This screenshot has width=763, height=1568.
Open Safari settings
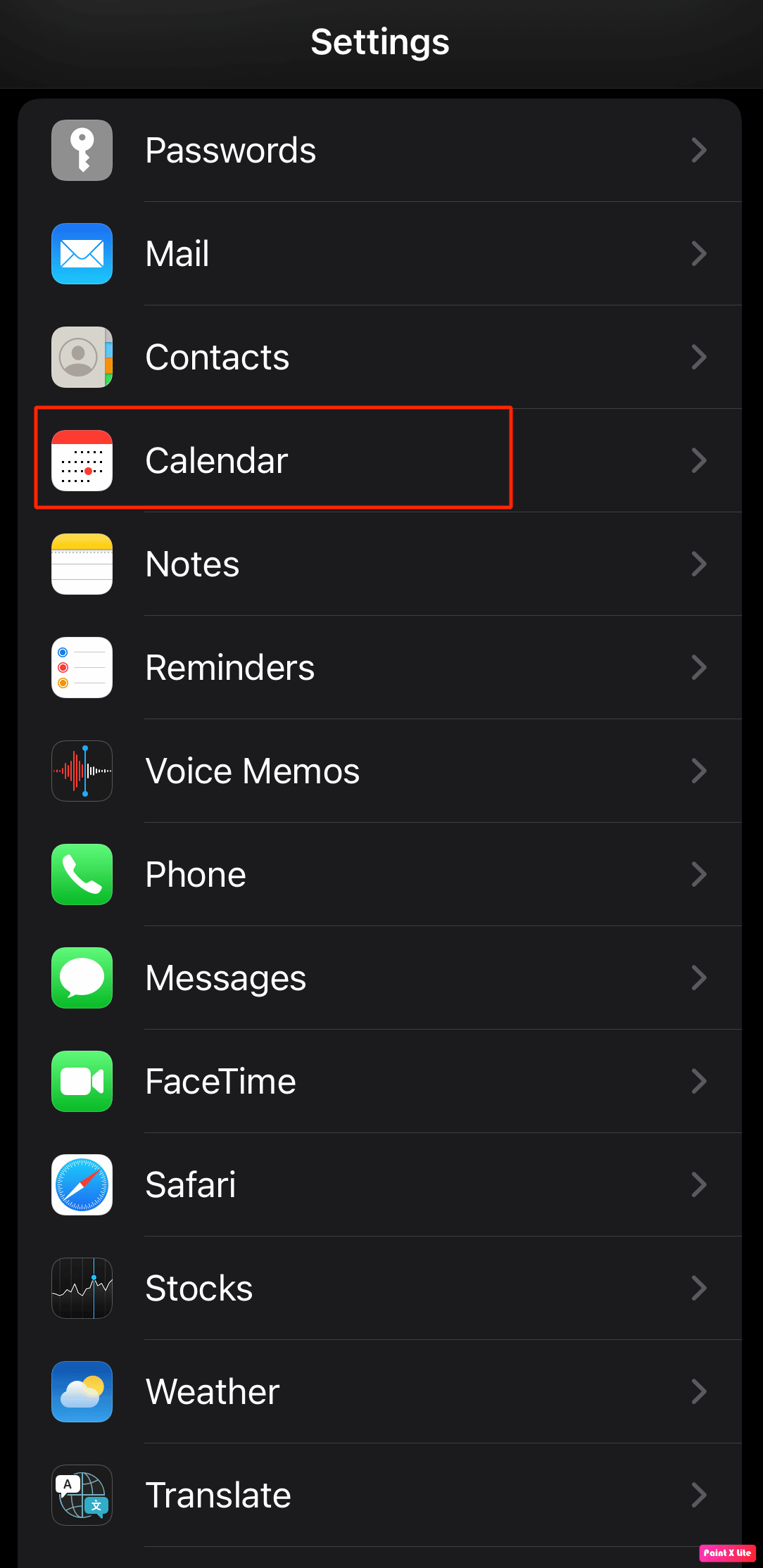click(x=380, y=1185)
